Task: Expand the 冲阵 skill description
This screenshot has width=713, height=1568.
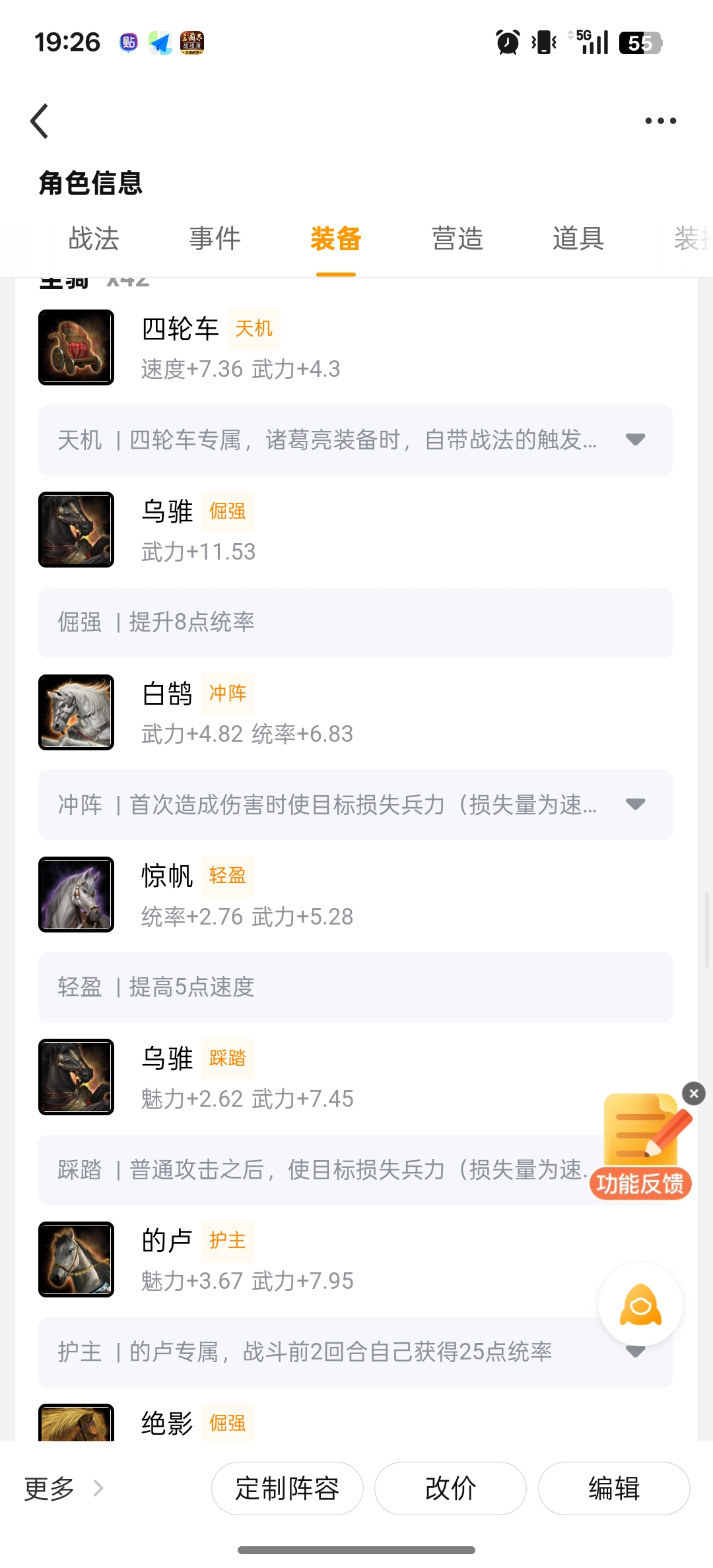Action: pos(635,804)
